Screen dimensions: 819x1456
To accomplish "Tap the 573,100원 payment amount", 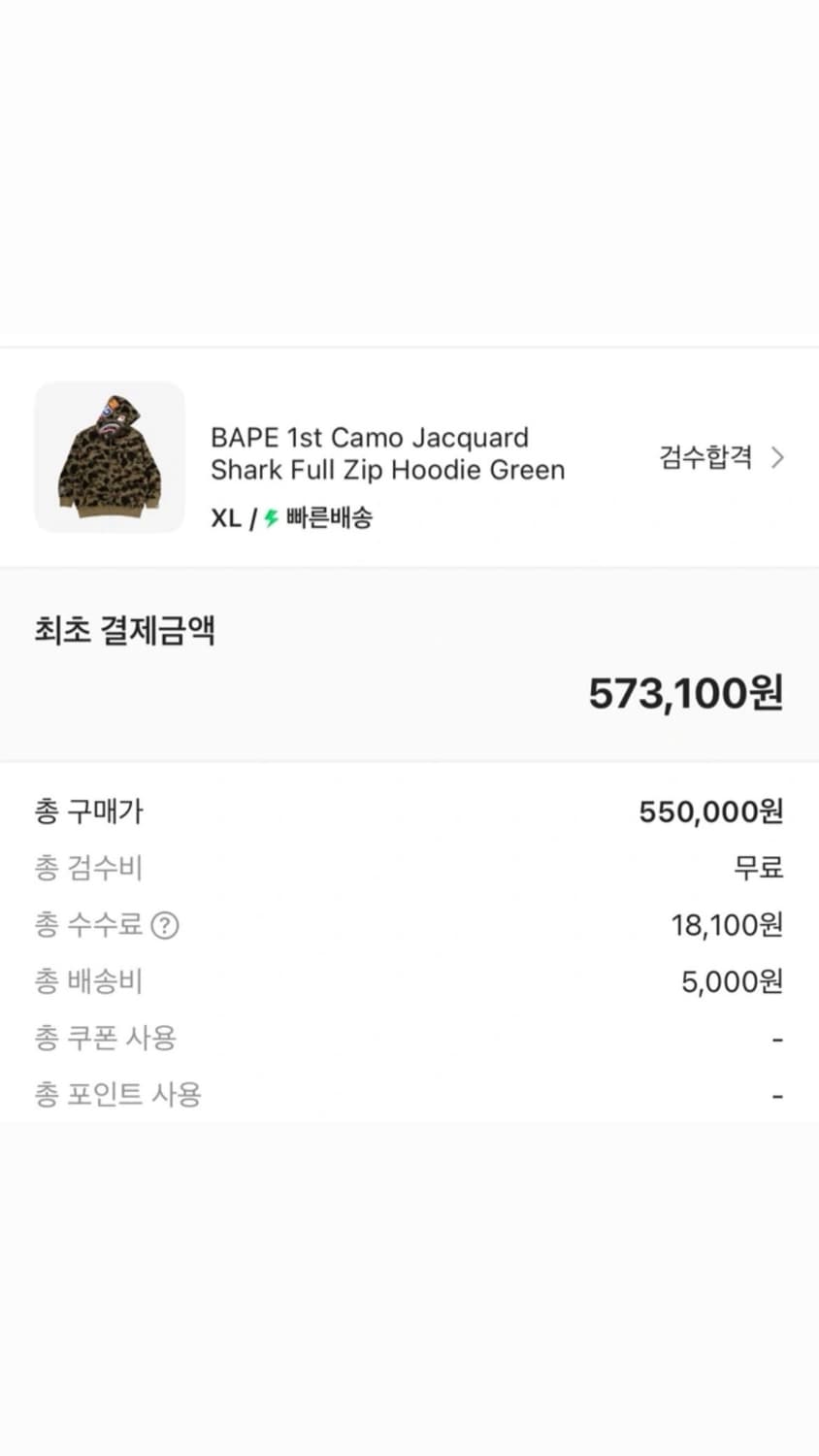I will click(x=682, y=692).
